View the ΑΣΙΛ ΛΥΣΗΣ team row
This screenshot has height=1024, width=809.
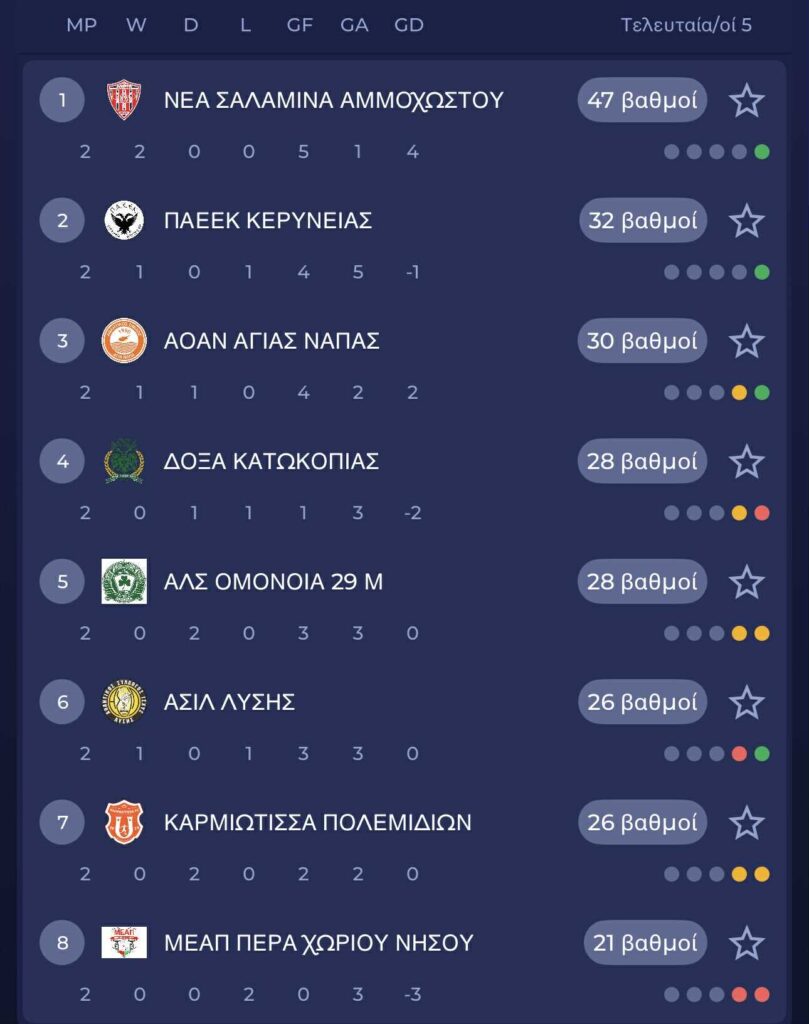coord(229,702)
